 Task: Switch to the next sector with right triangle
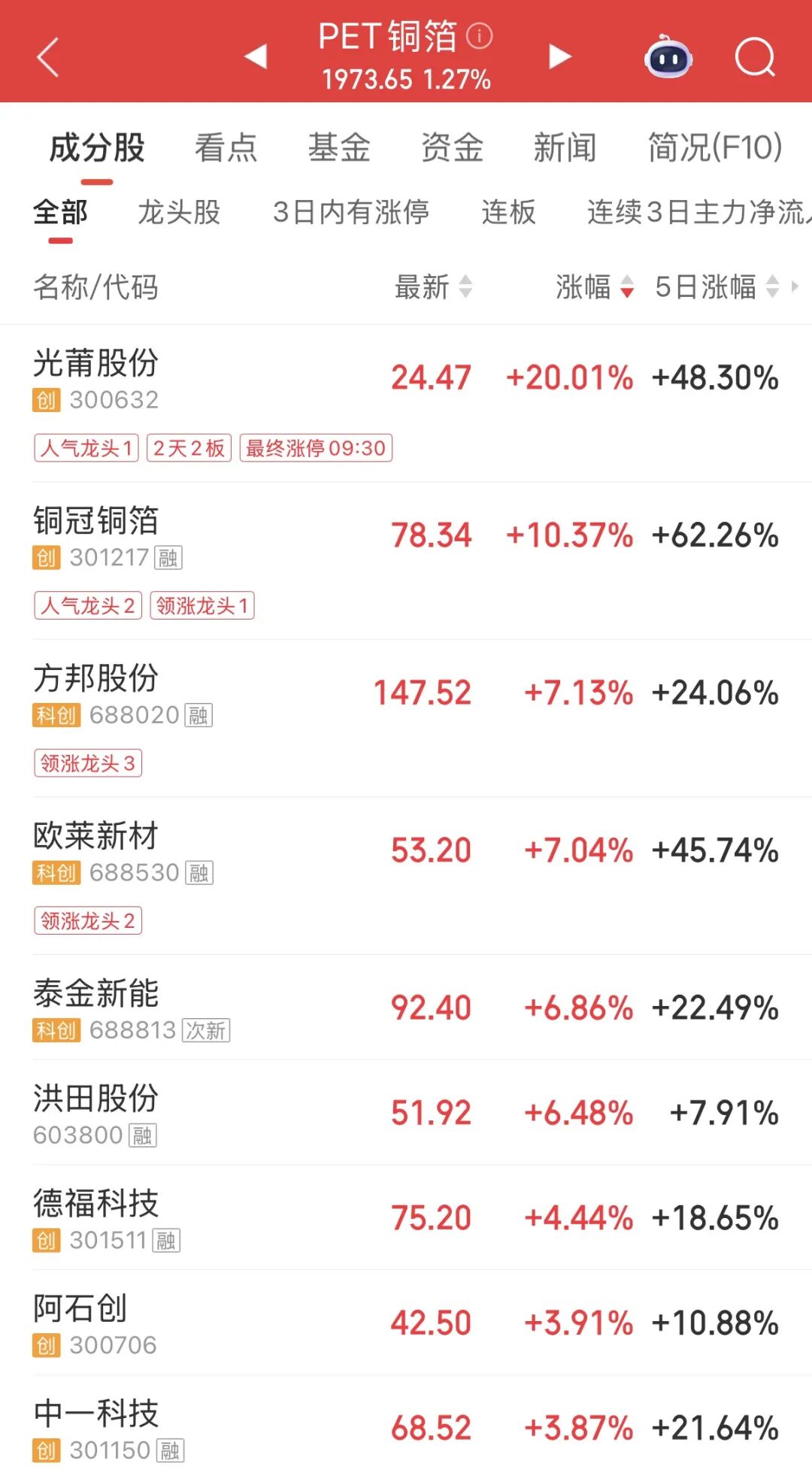559,56
